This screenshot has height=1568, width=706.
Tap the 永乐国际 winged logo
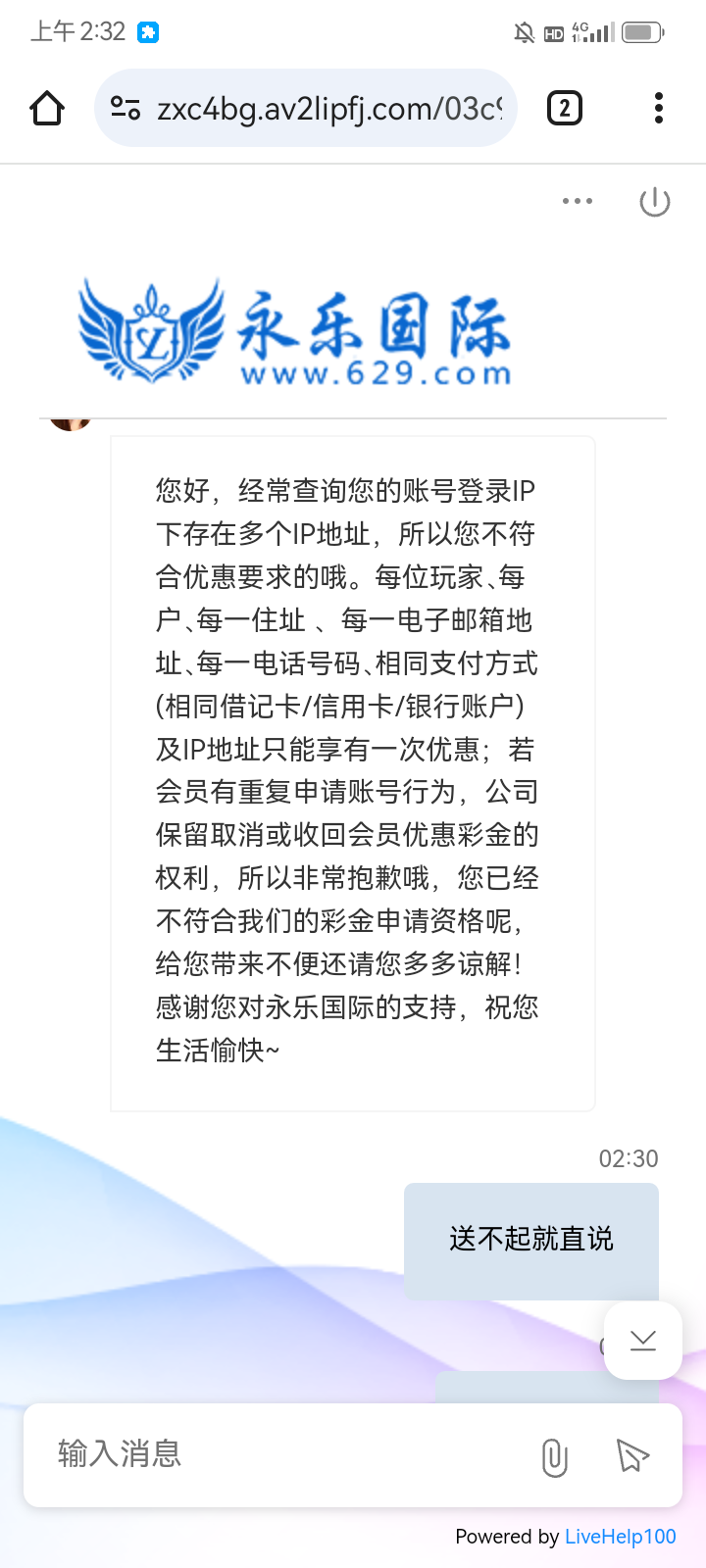pyautogui.click(x=294, y=331)
